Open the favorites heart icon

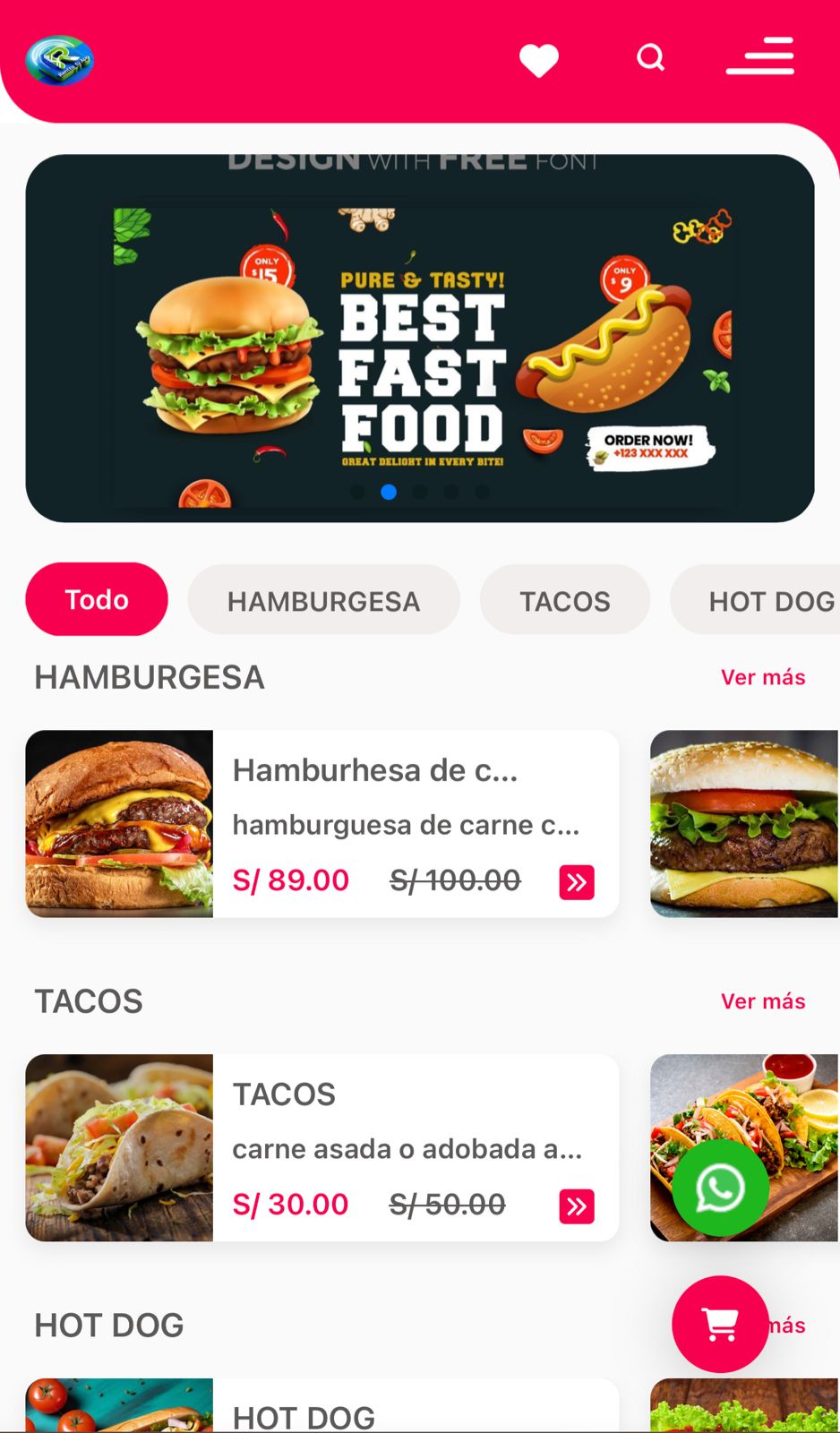(539, 60)
